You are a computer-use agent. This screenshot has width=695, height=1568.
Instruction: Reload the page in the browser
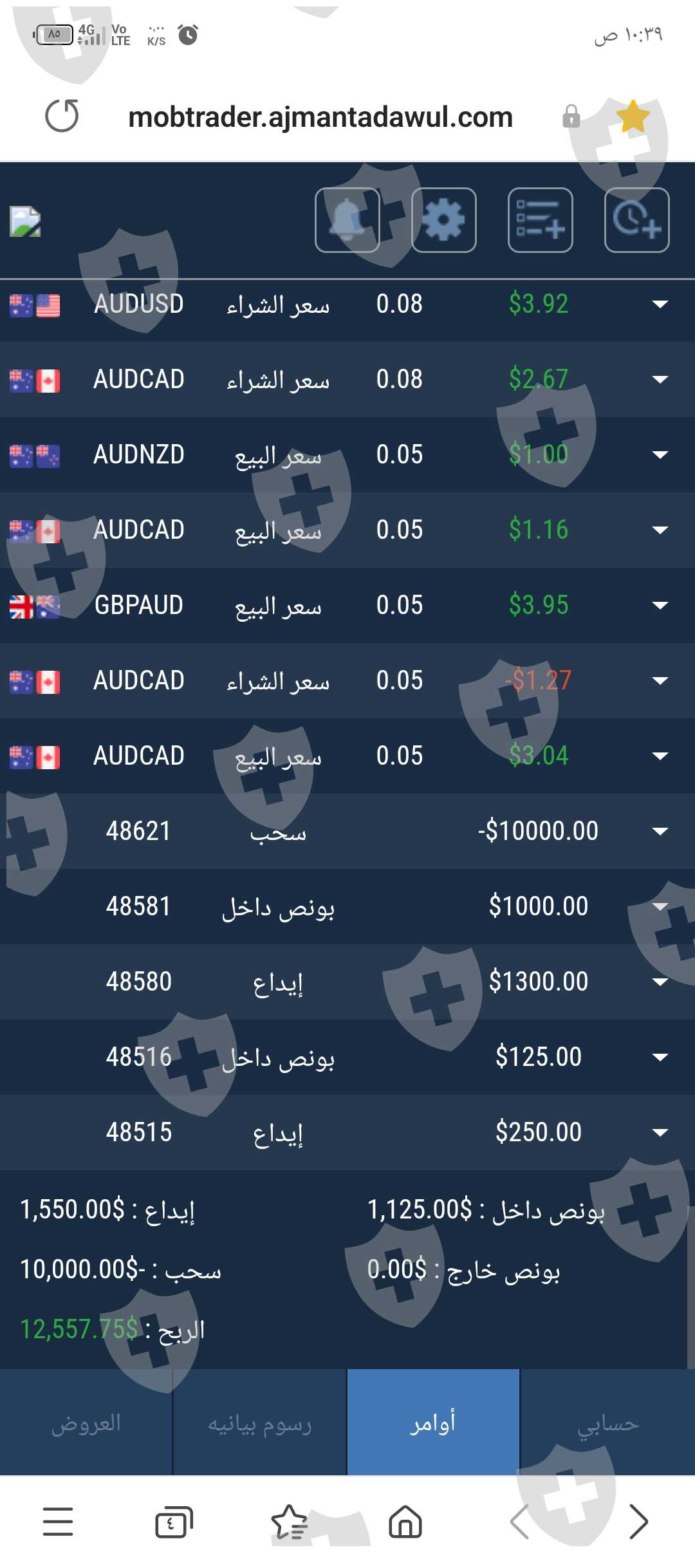click(x=62, y=117)
